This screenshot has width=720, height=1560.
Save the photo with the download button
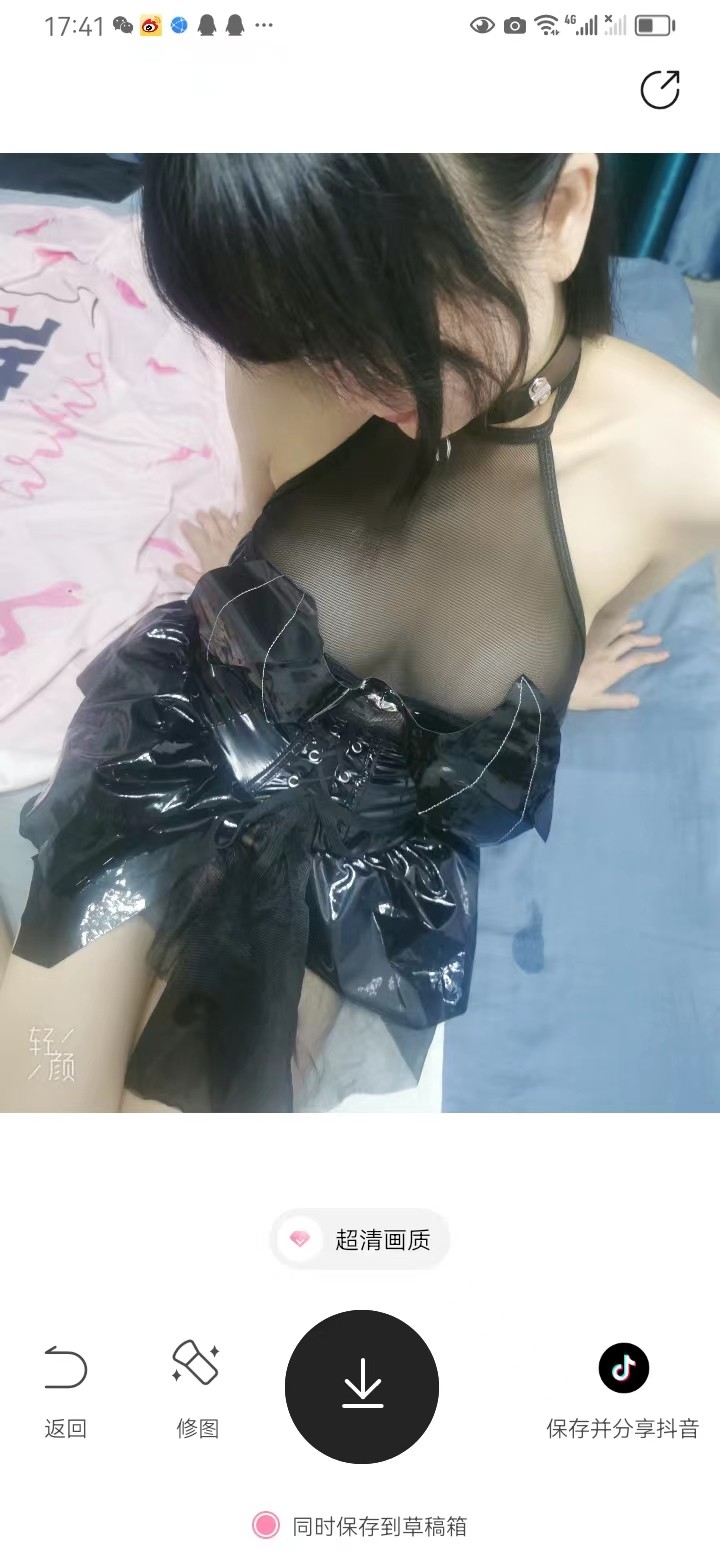362,1387
